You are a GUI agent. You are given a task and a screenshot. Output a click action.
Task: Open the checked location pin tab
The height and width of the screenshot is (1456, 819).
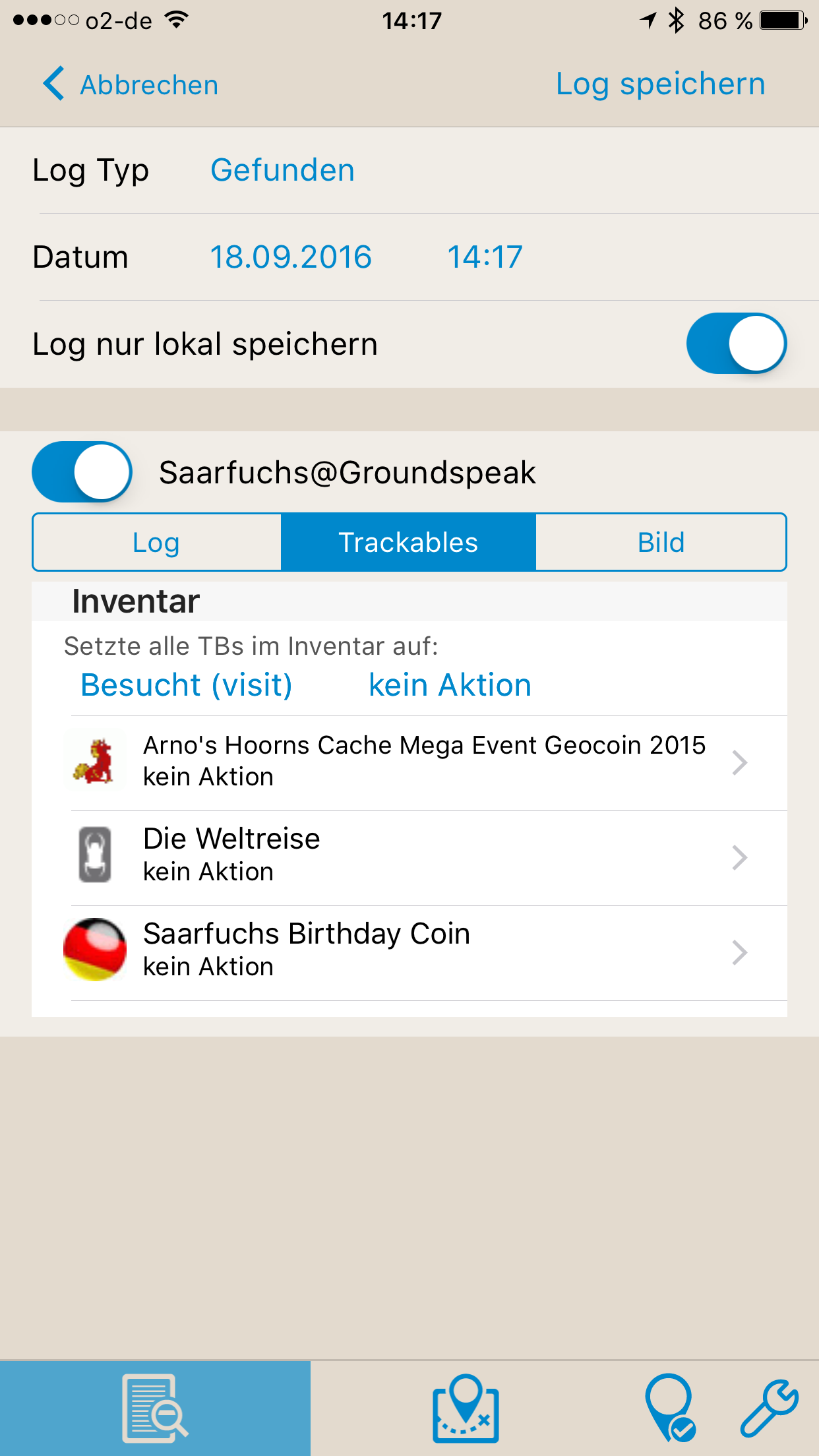[x=670, y=1409]
